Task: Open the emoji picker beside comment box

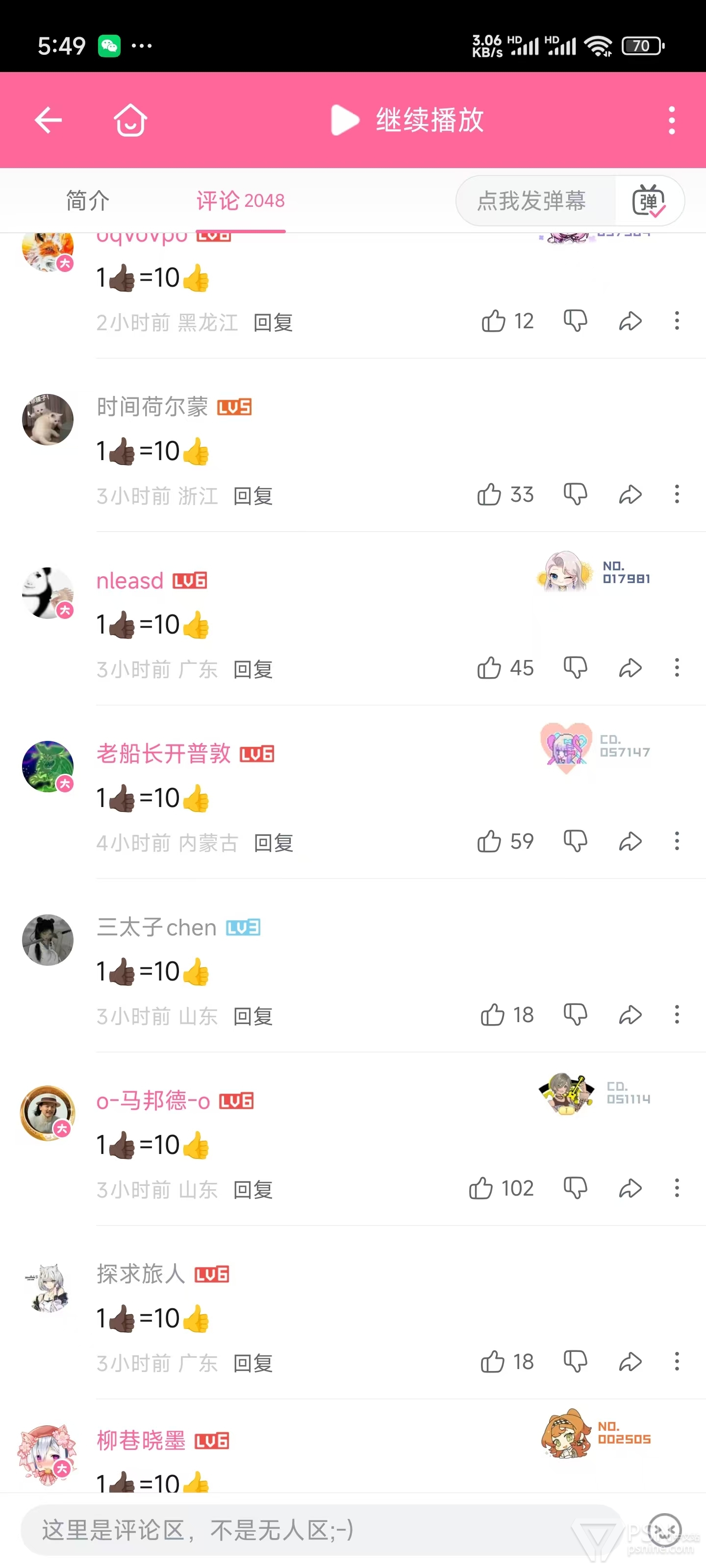Action: click(665, 1530)
